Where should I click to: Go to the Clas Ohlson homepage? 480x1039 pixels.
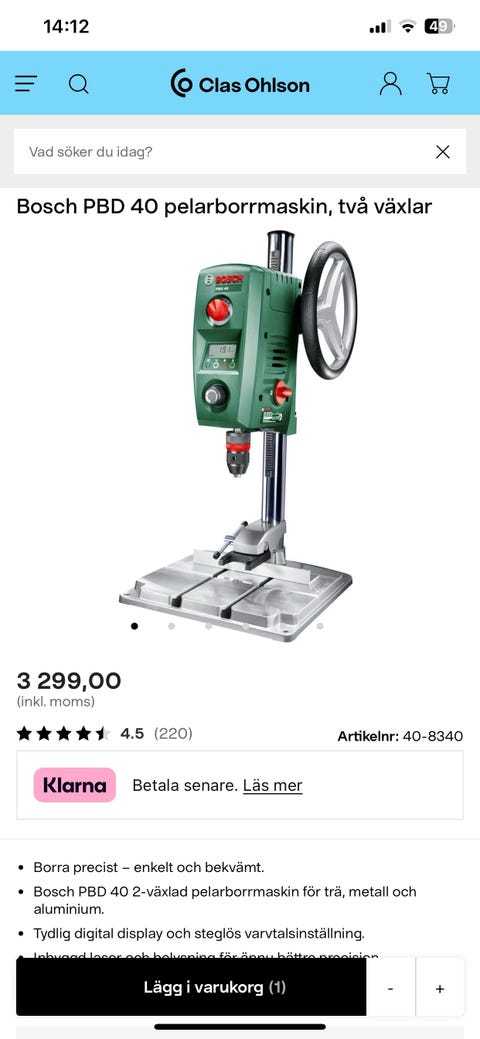[240, 84]
